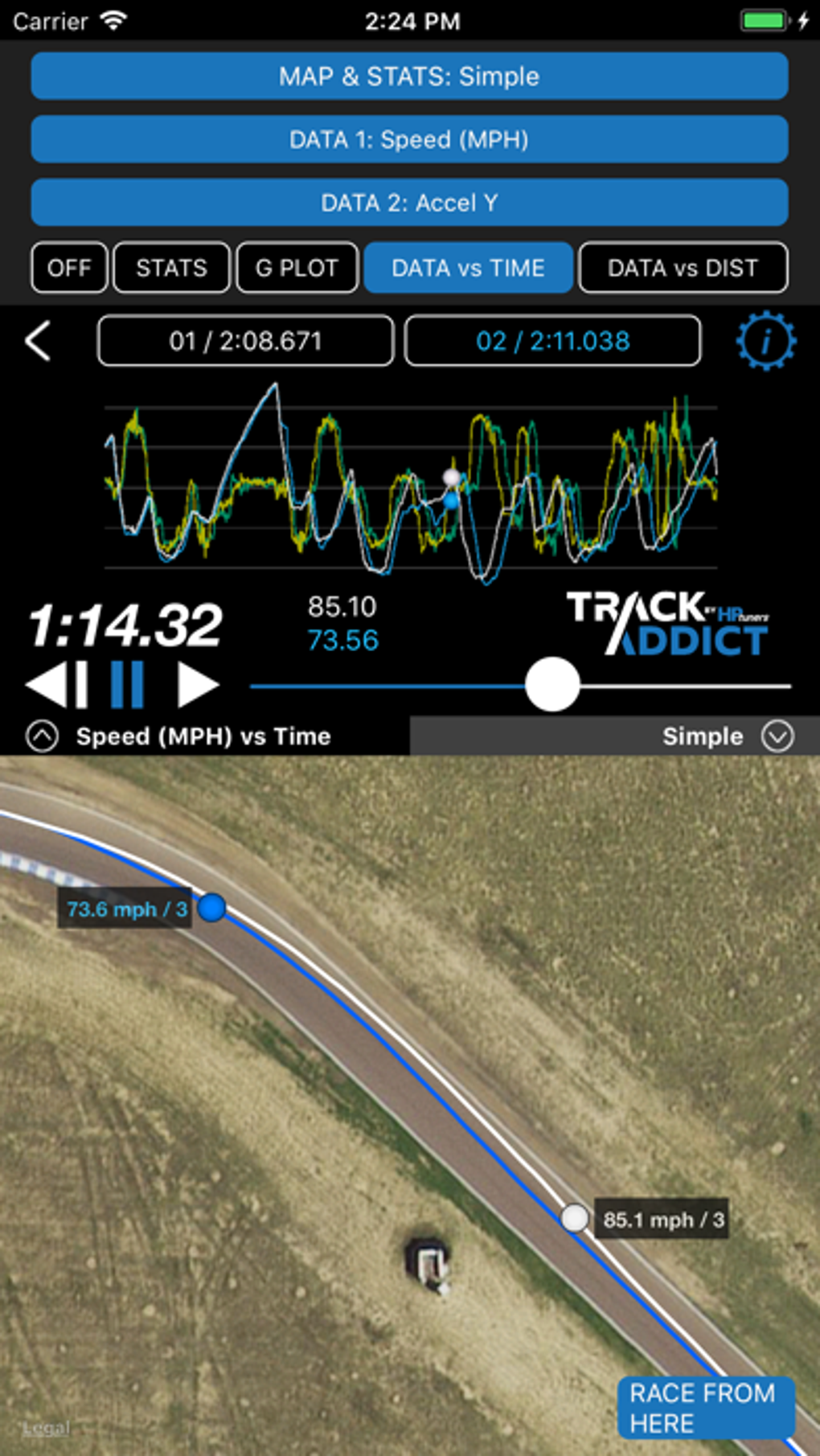
Task: Open the info gear icon
Action: point(765,341)
